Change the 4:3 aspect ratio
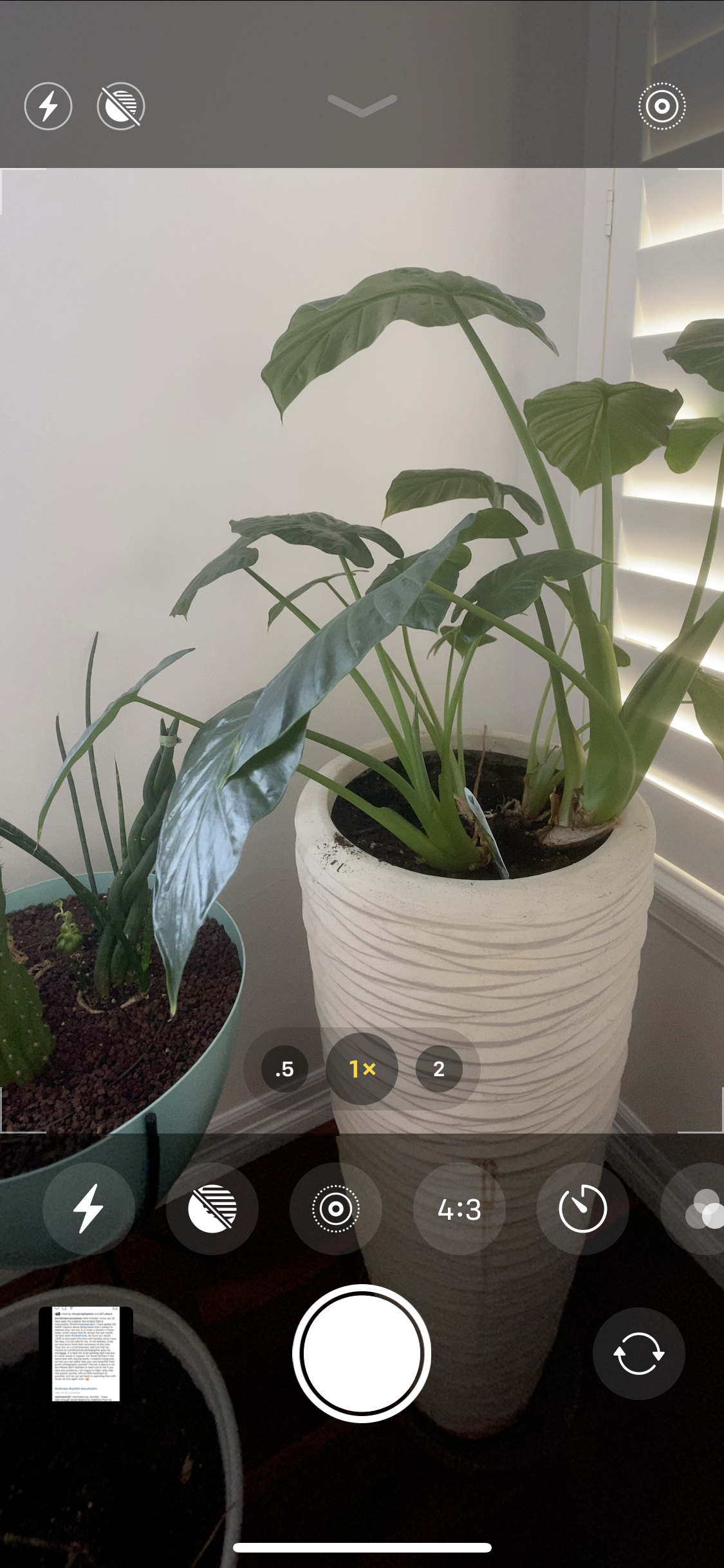The image size is (724, 1568). pos(459,1209)
